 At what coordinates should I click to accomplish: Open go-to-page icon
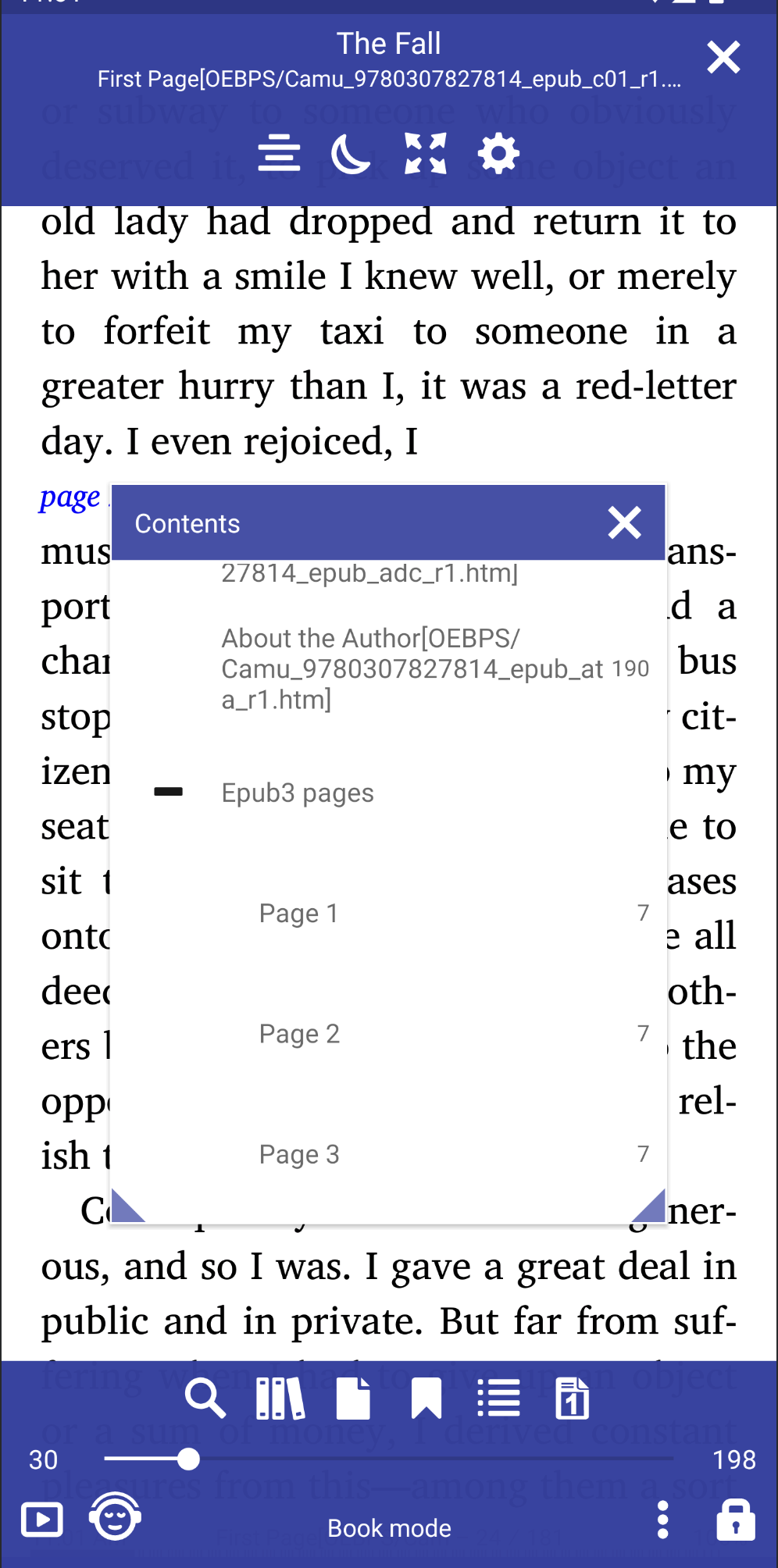click(x=572, y=1399)
